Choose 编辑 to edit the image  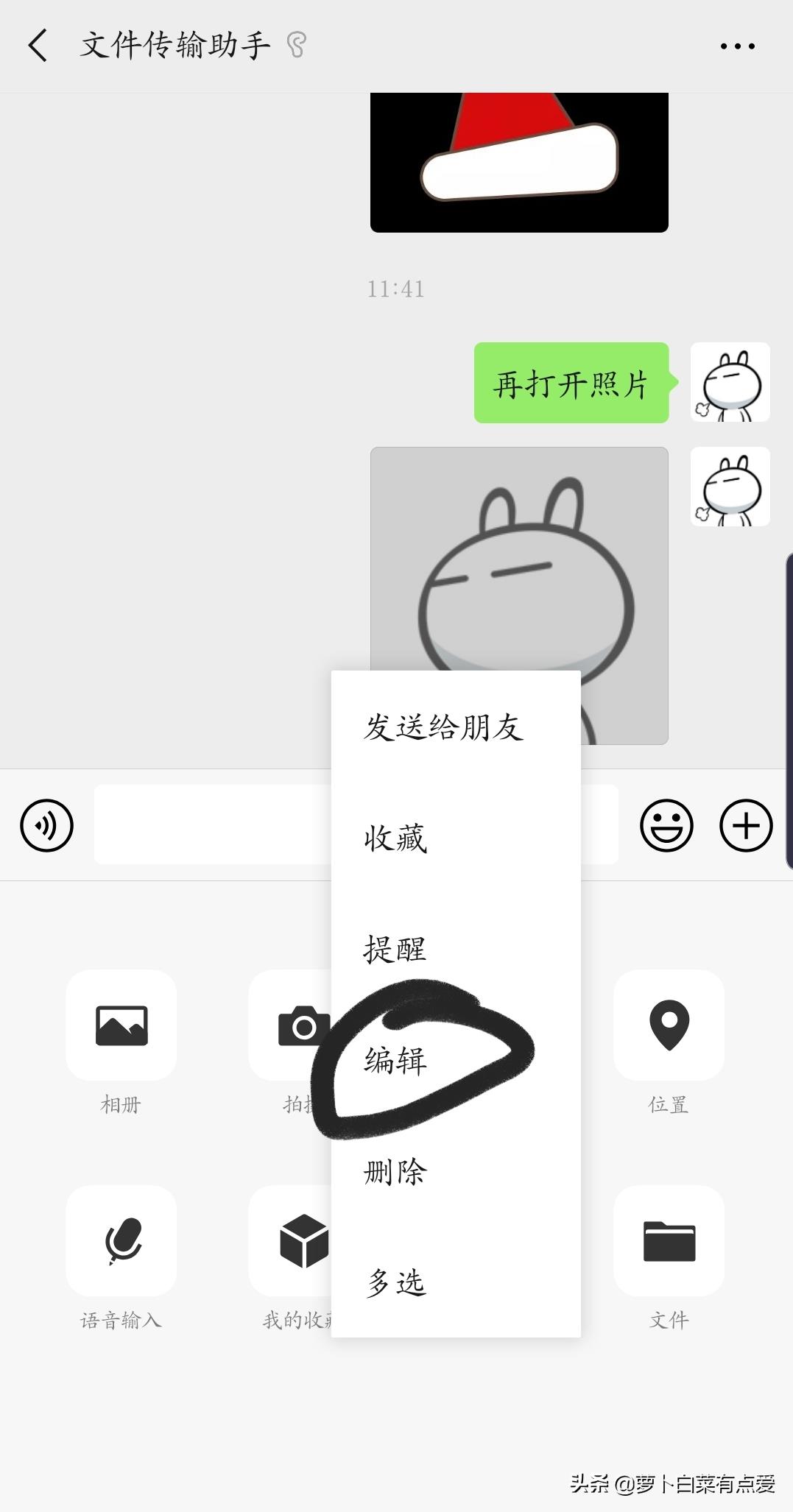tap(396, 1061)
